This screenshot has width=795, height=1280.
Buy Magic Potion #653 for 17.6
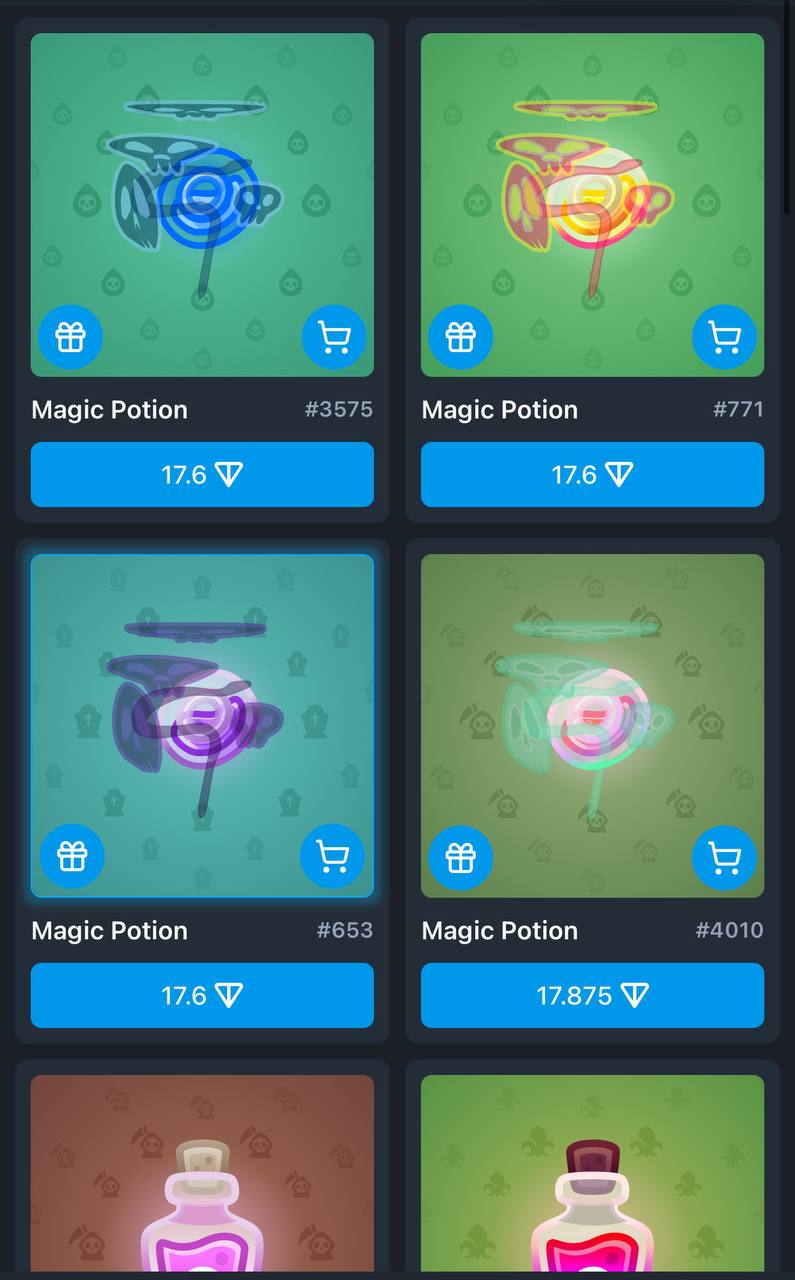[202, 995]
